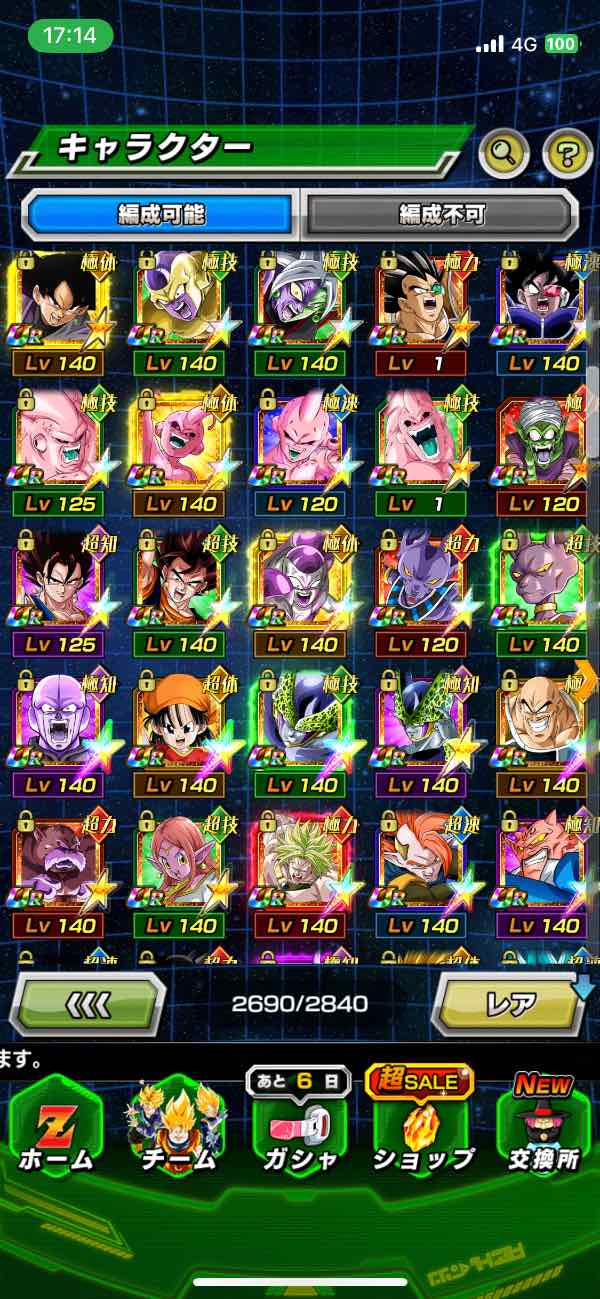Open the character search magnifier
Viewport: 600px width, 1299px height.
pos(505,153)
